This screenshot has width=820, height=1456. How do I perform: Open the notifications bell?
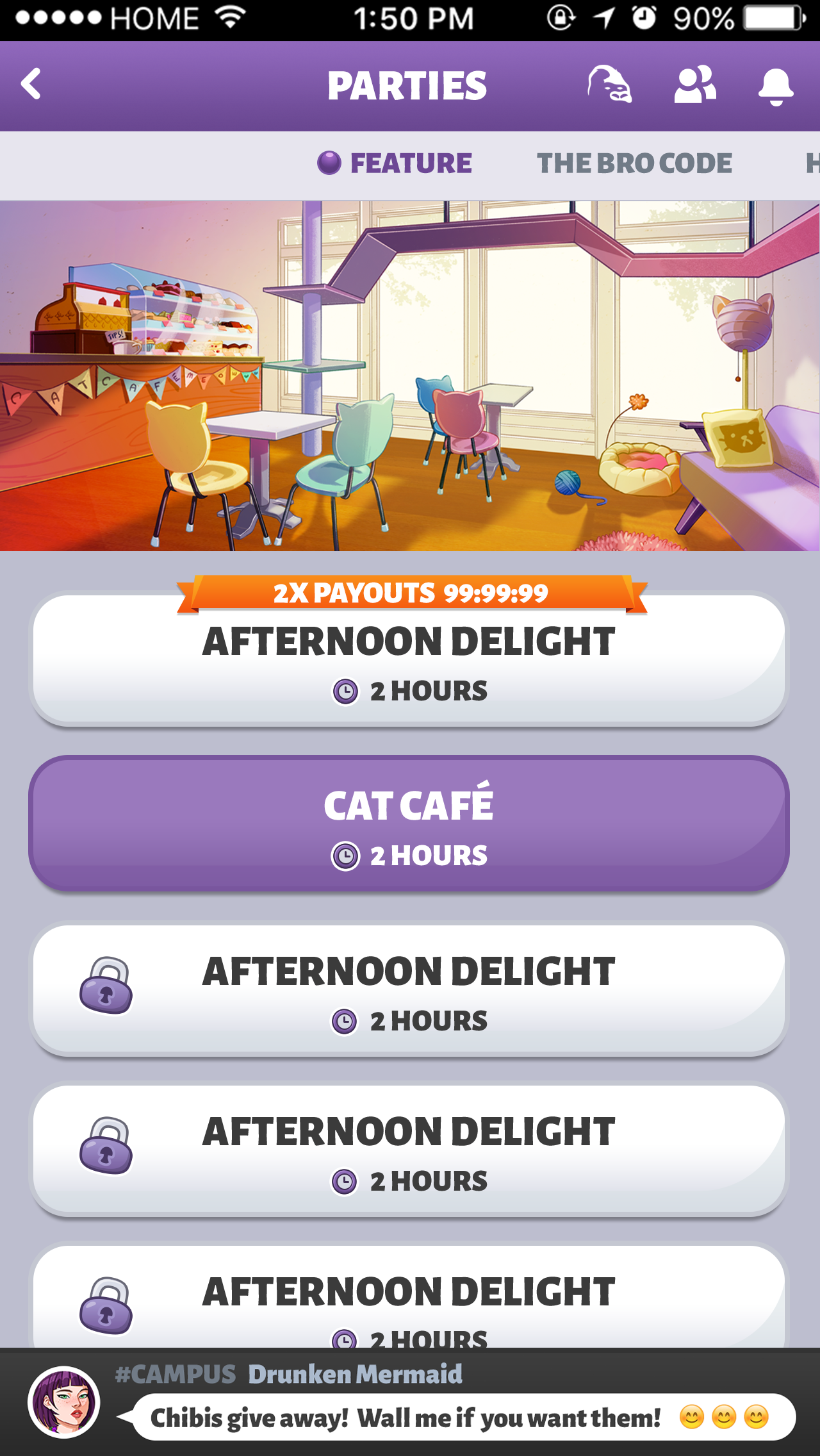776,86
